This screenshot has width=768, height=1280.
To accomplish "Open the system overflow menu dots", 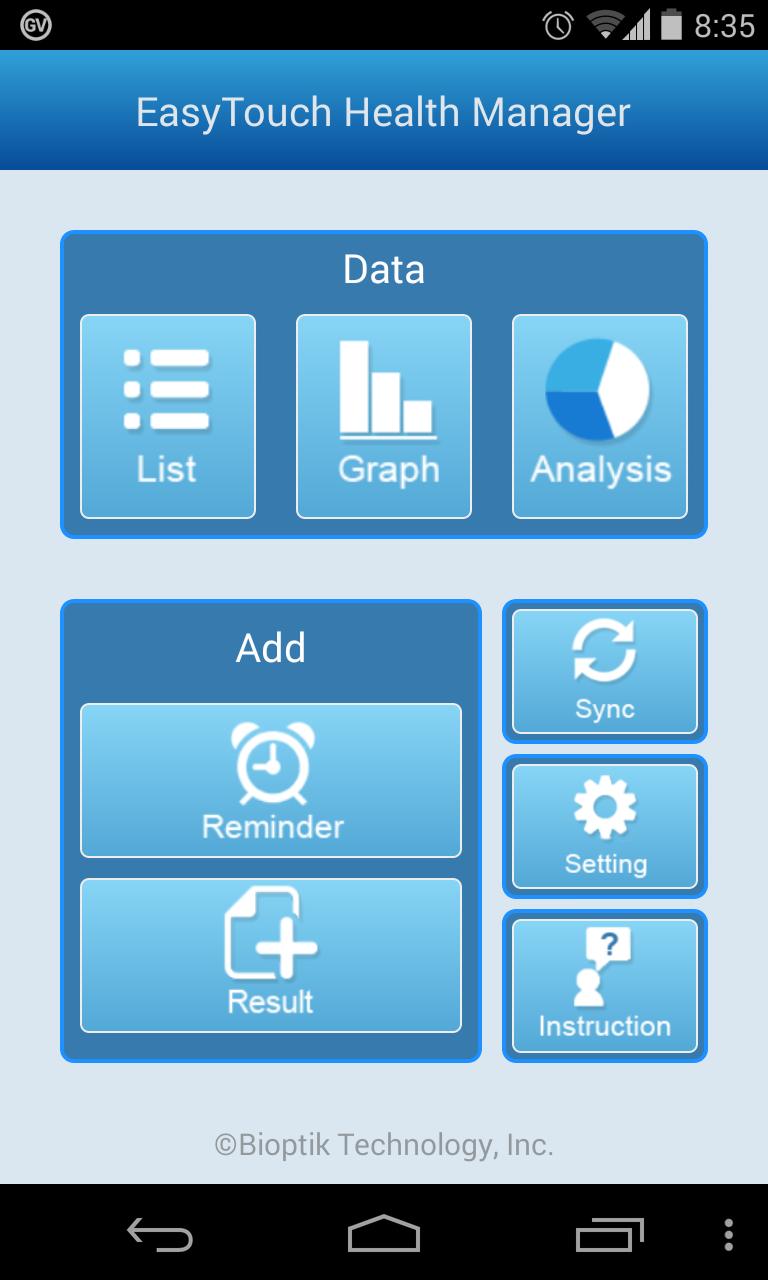I will pyautogui.click(x=728, y=1234).
